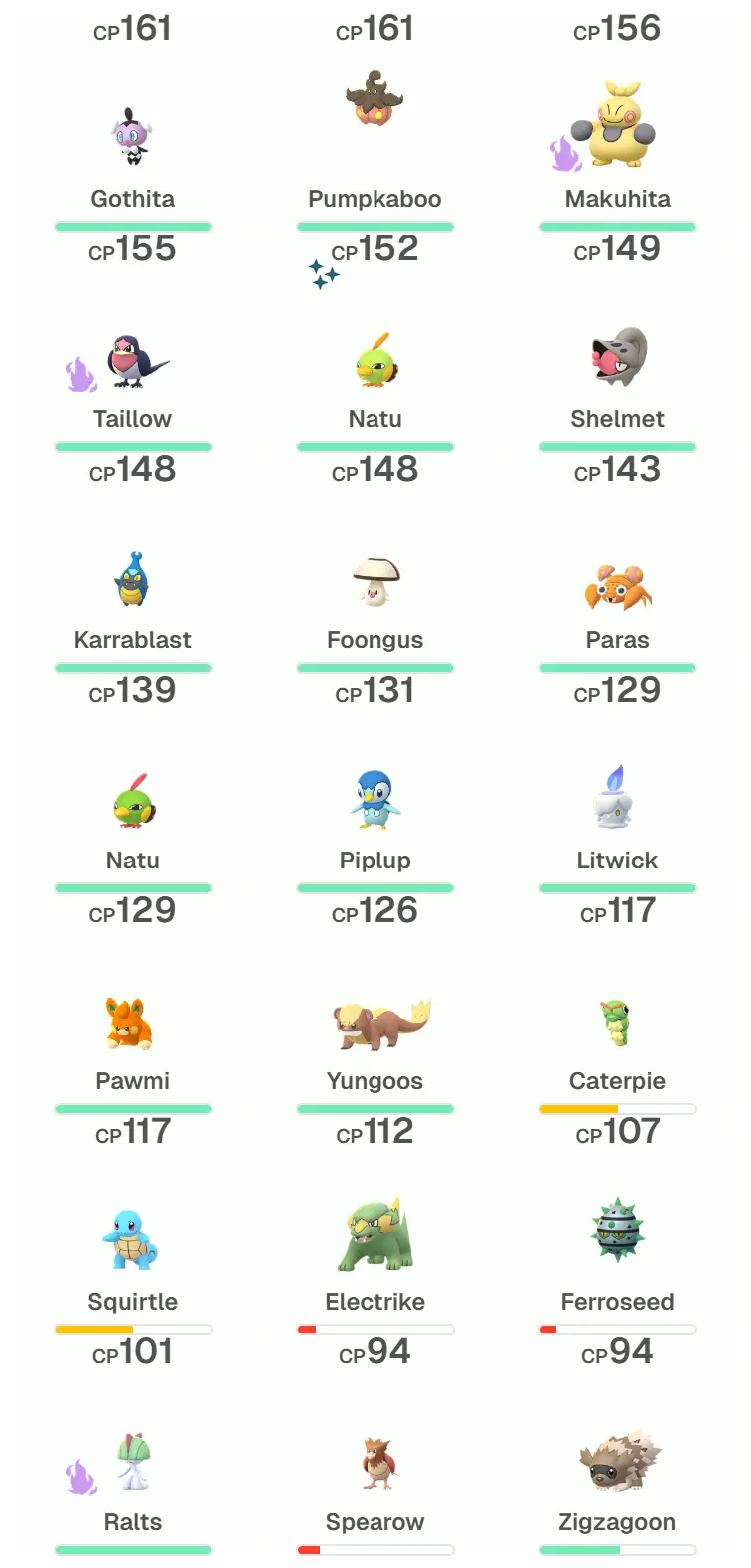Tap the Shelmet tile
The image size is (751, 1568).
(617, 358)
